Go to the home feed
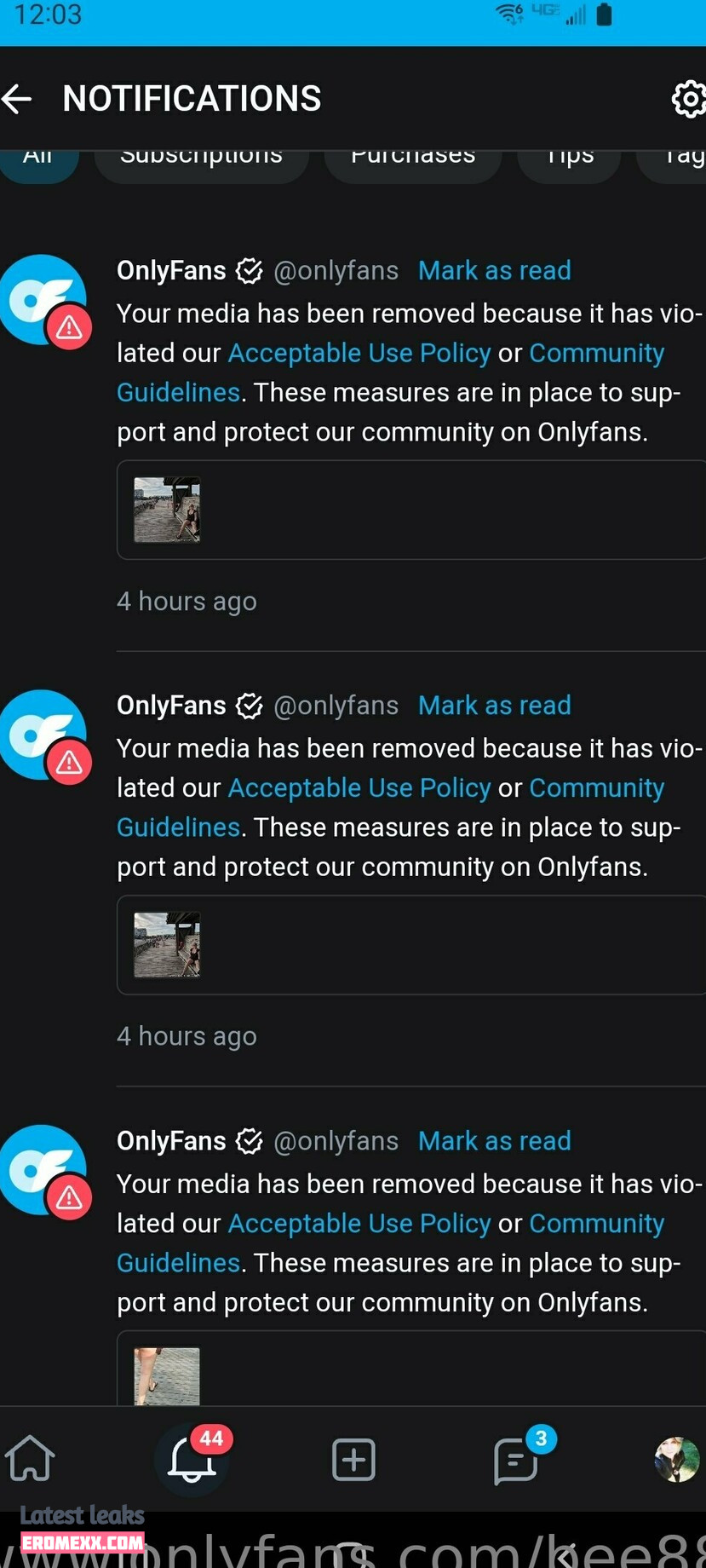Viewport: 706px width, 1568px height. tap(31, 1458)
